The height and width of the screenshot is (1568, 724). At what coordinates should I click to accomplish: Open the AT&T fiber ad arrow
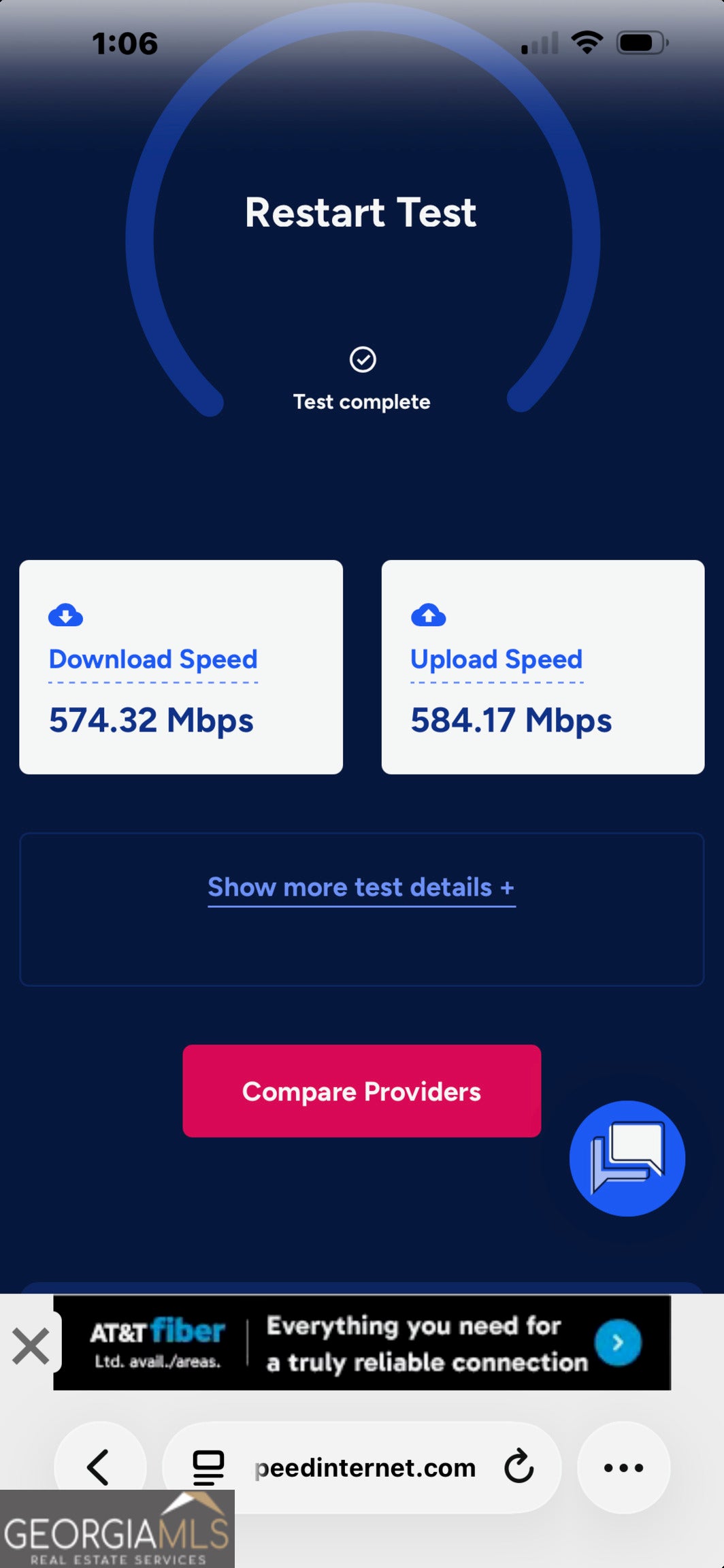click(x=618, y=1342)
